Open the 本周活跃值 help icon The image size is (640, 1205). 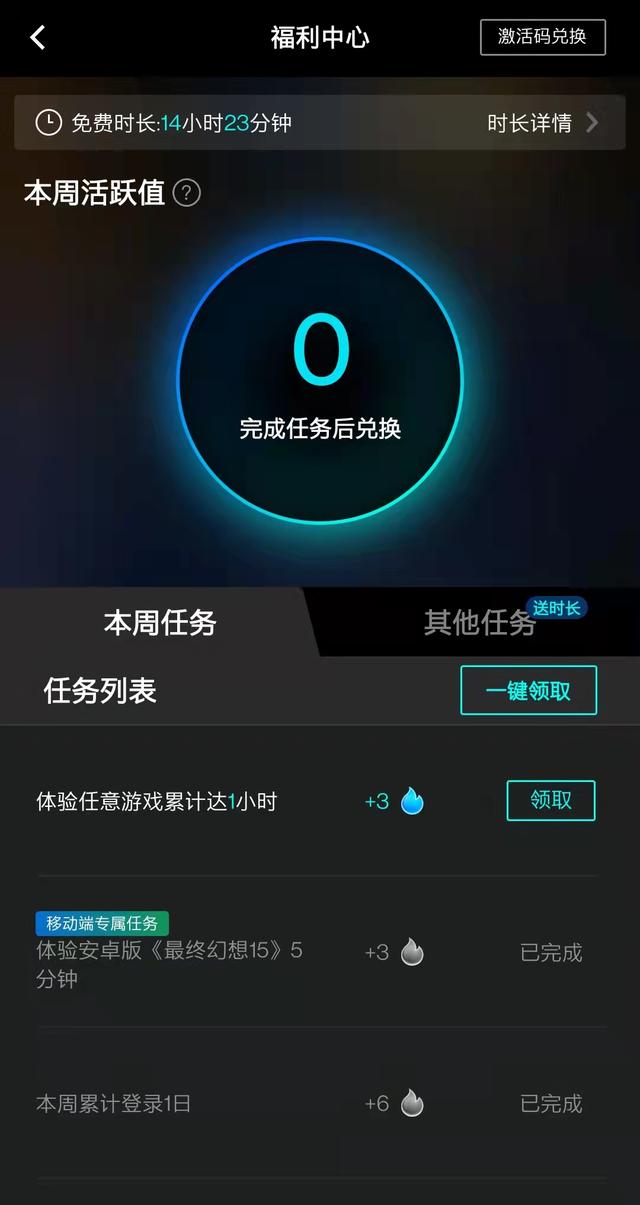point(187,193)
